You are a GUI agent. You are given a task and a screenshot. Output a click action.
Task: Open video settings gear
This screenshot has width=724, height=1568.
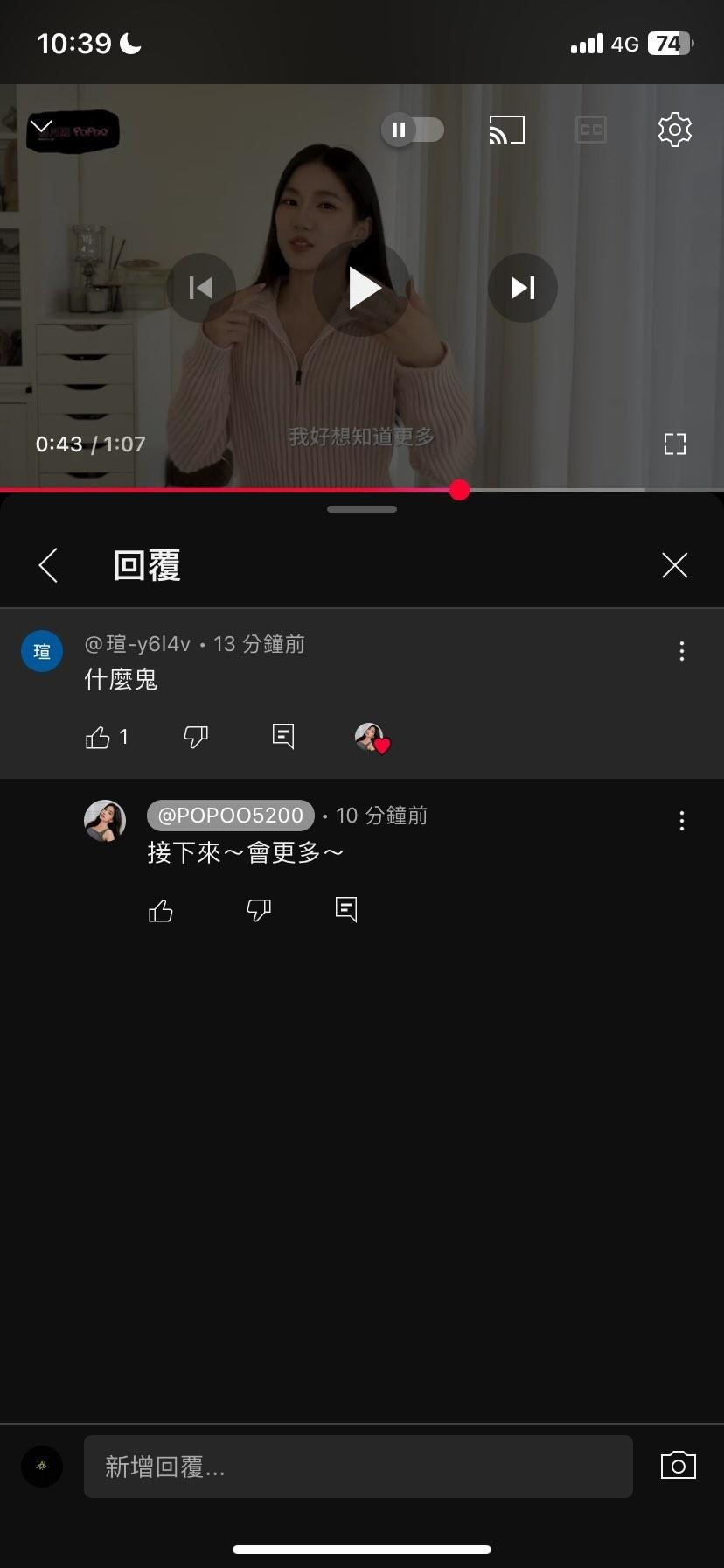coord(674,130)
